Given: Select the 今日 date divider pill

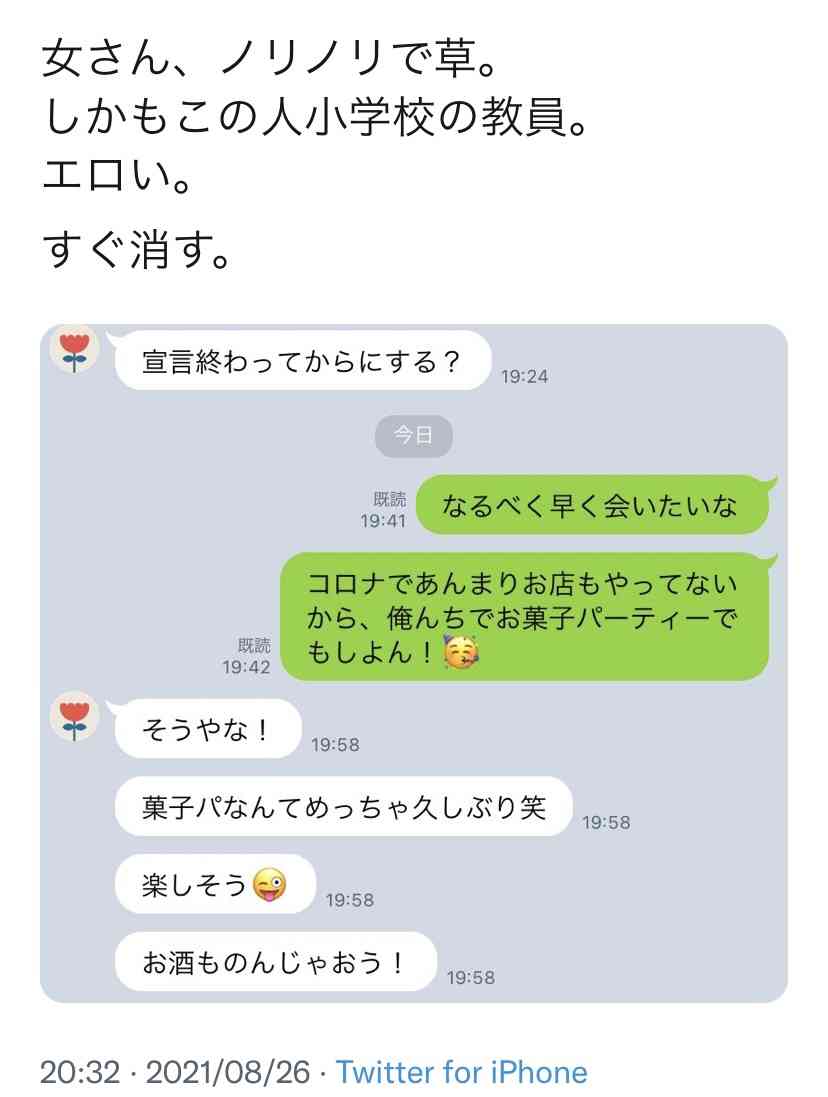Looking at the screenshot, I should [x=414, y=435].
